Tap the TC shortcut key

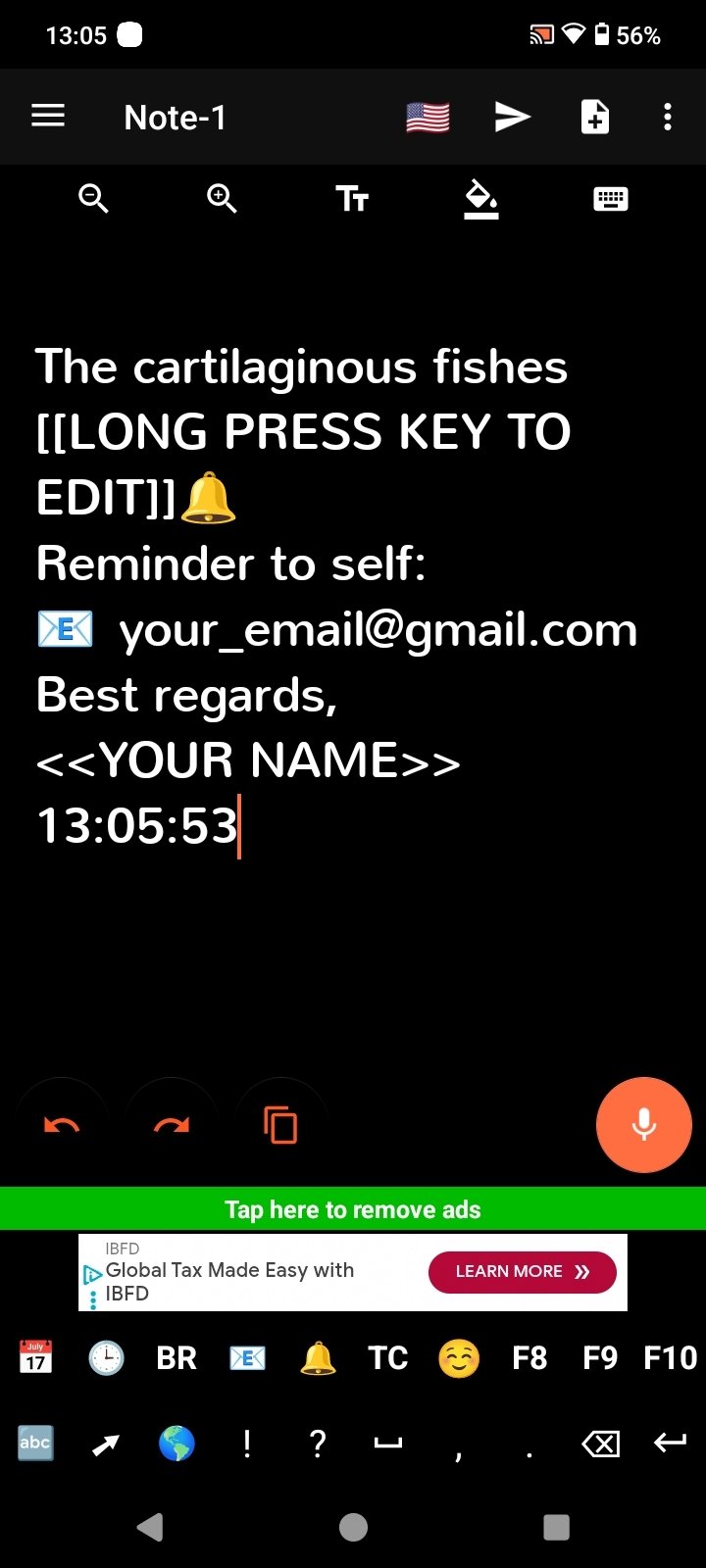[x=387, y=1358]
